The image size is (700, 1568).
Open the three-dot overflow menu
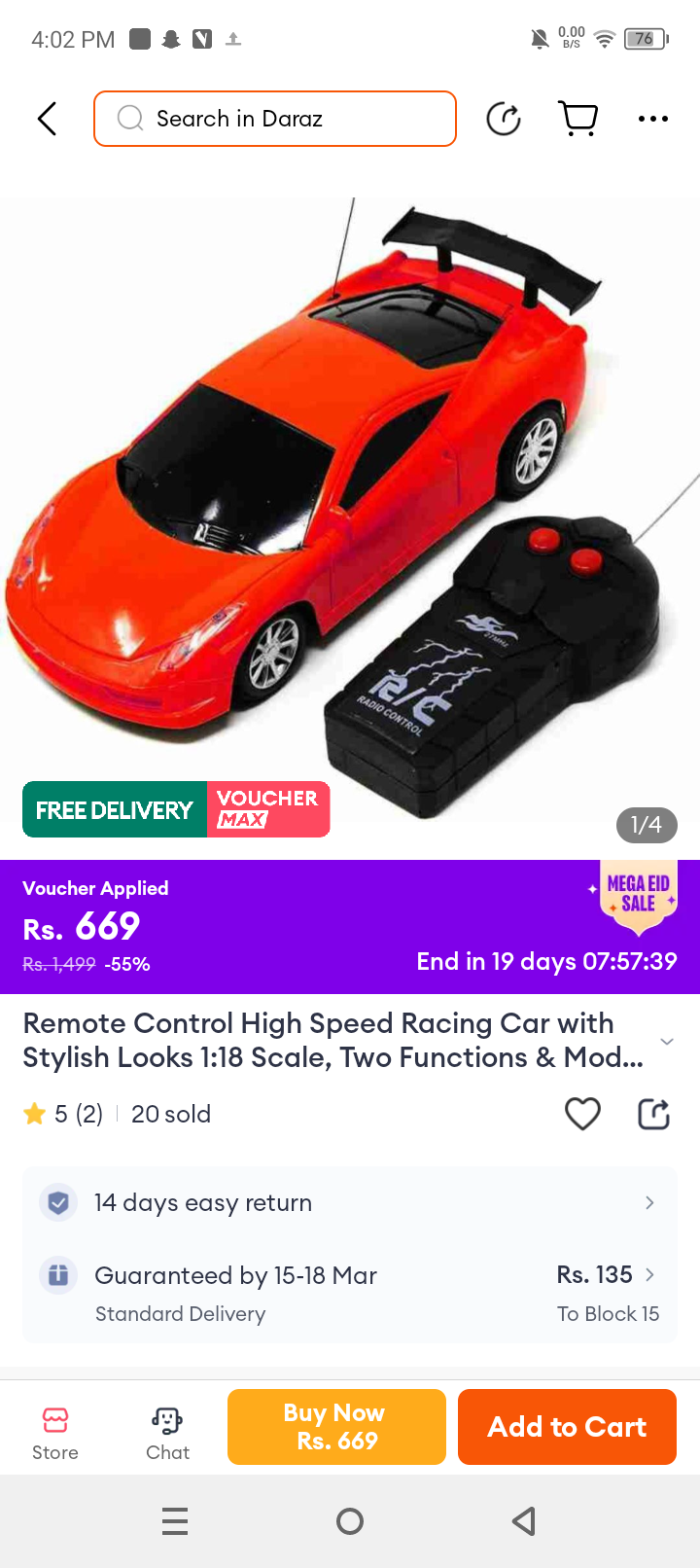(652, 119)
